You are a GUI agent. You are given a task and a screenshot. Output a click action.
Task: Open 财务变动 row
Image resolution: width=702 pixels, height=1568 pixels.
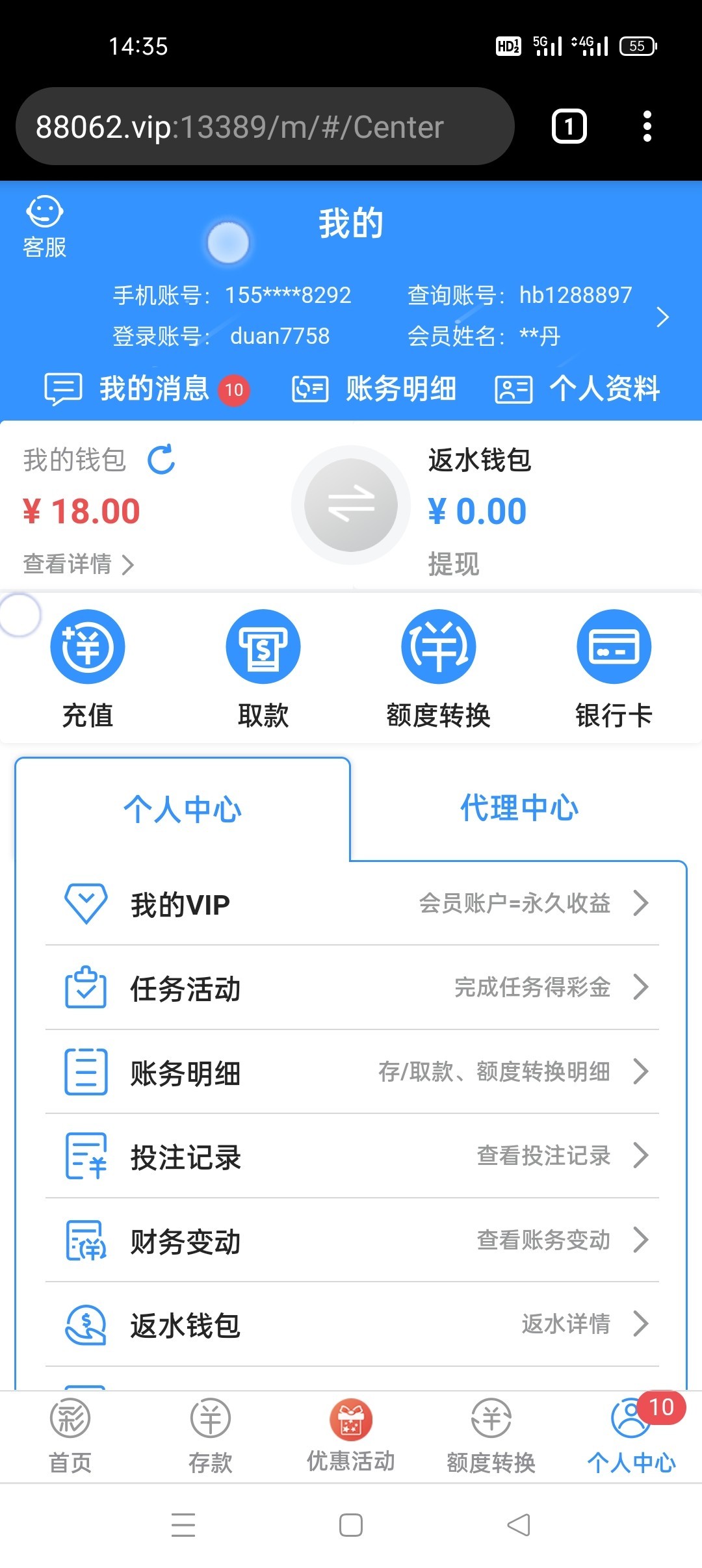click(351, 1240)
